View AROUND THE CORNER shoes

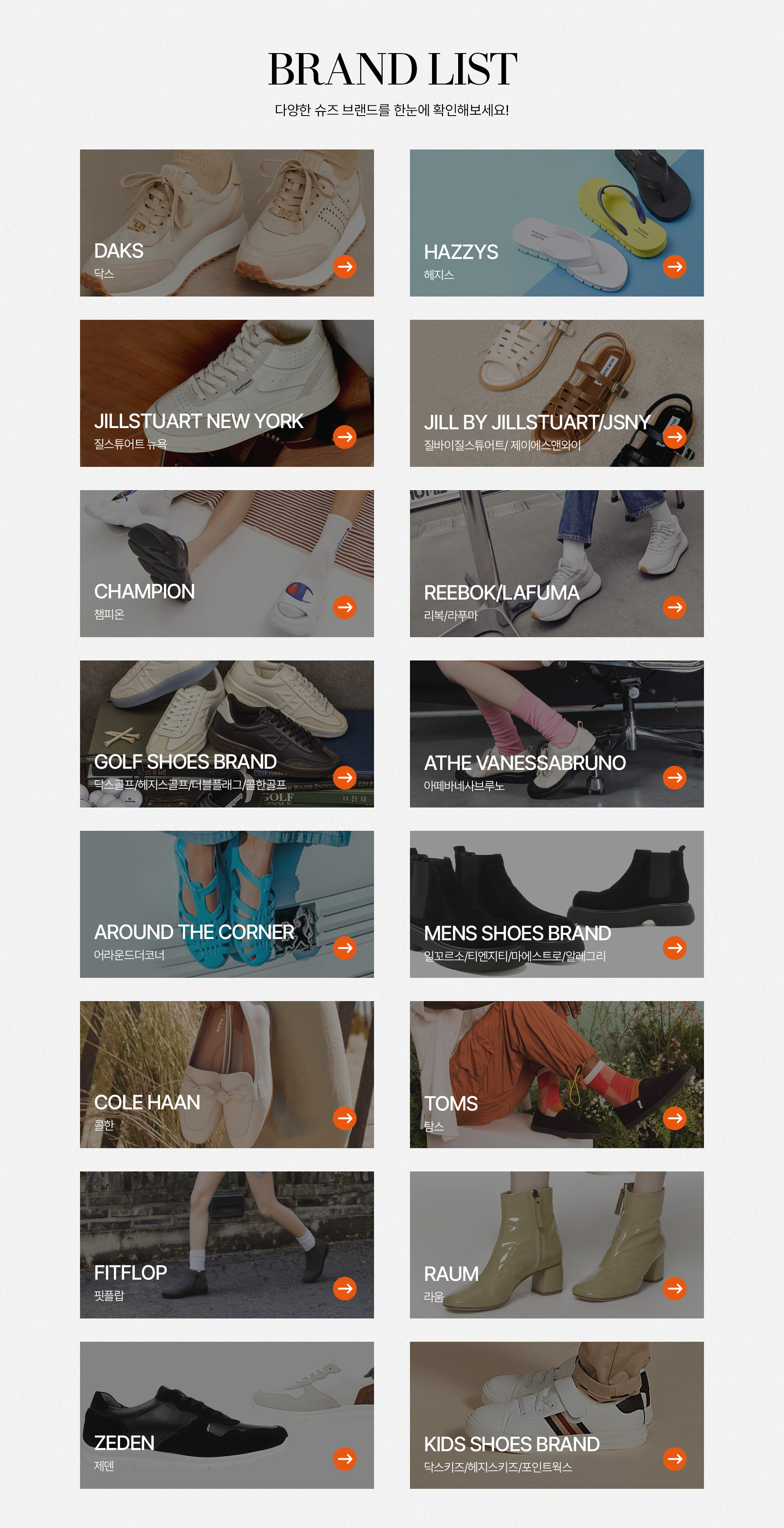(x=227, y=904)
